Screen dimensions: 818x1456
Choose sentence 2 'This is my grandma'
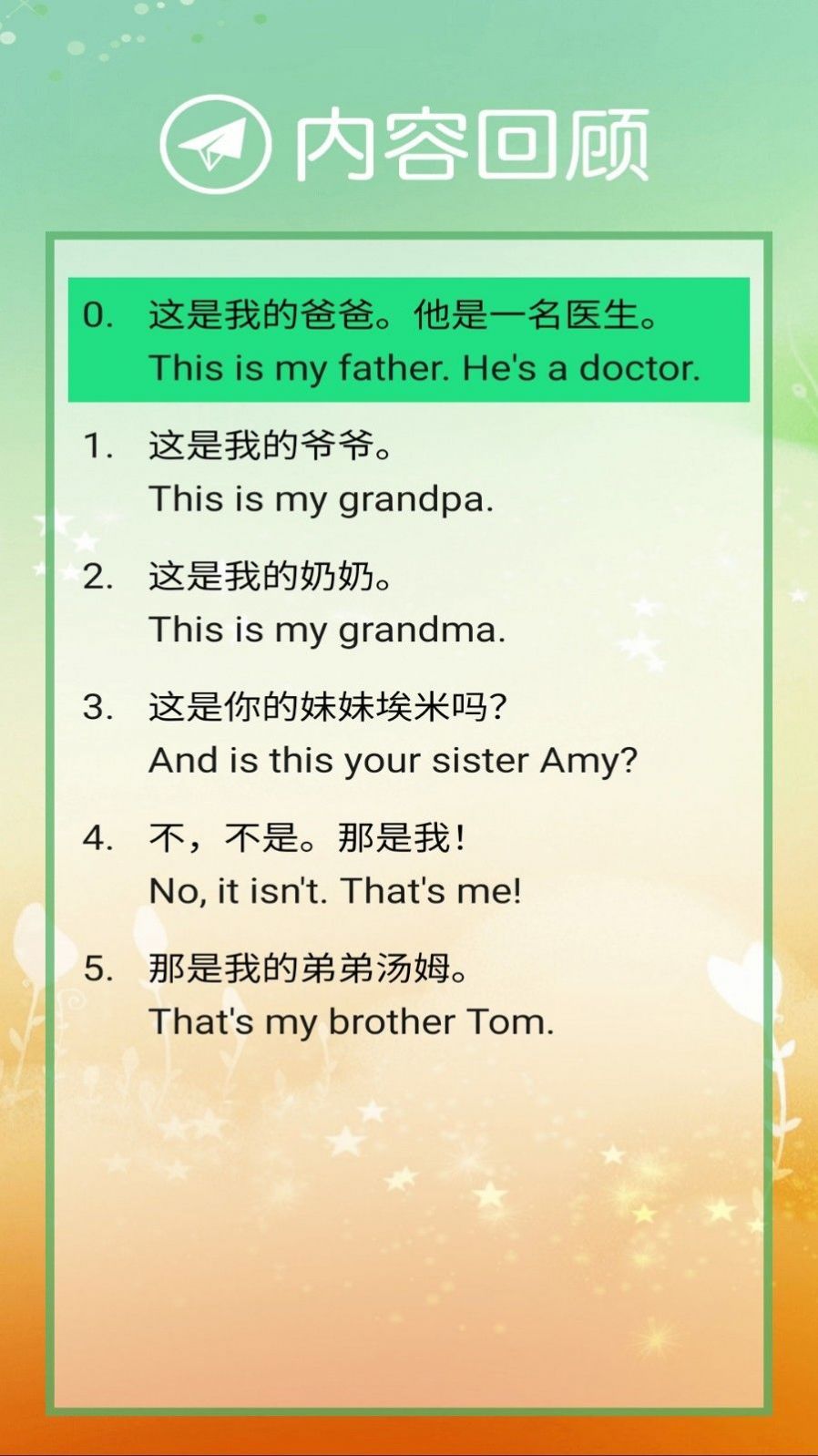(408, 602)
